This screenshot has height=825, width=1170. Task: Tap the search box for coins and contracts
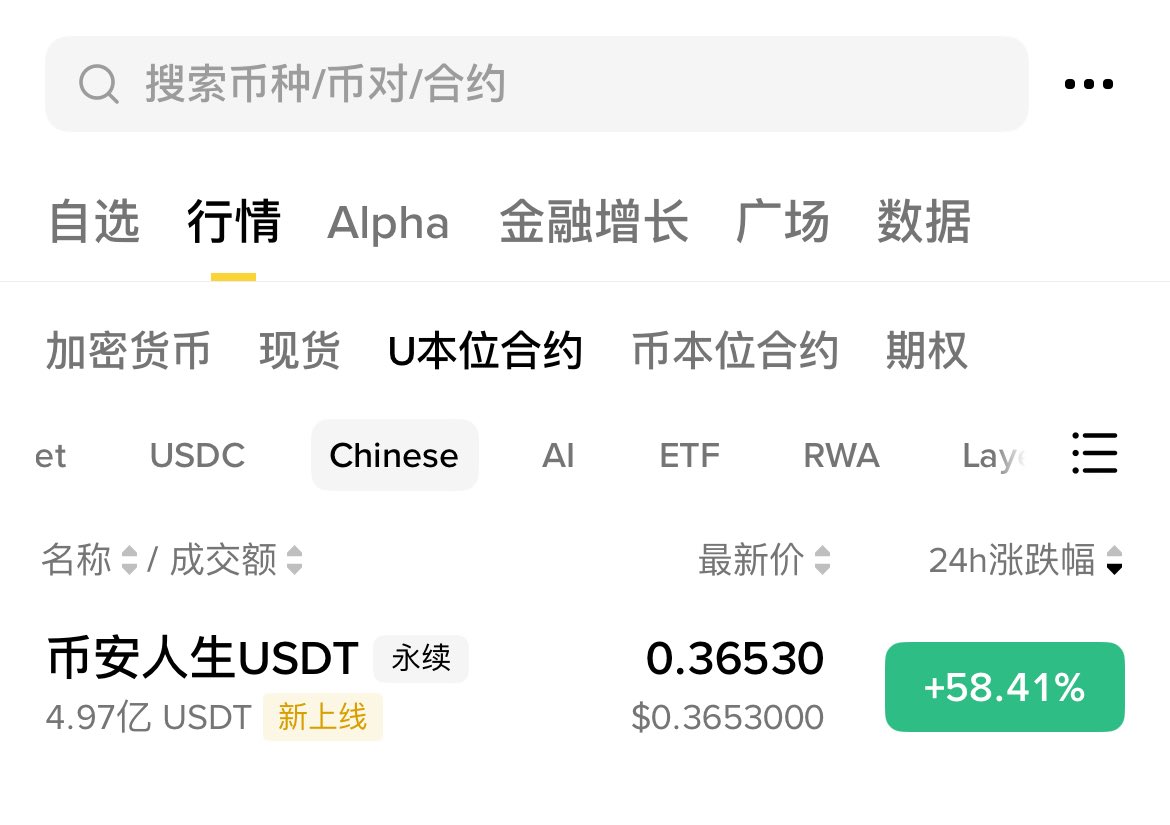pyautogui.click(x=535, y=84)
